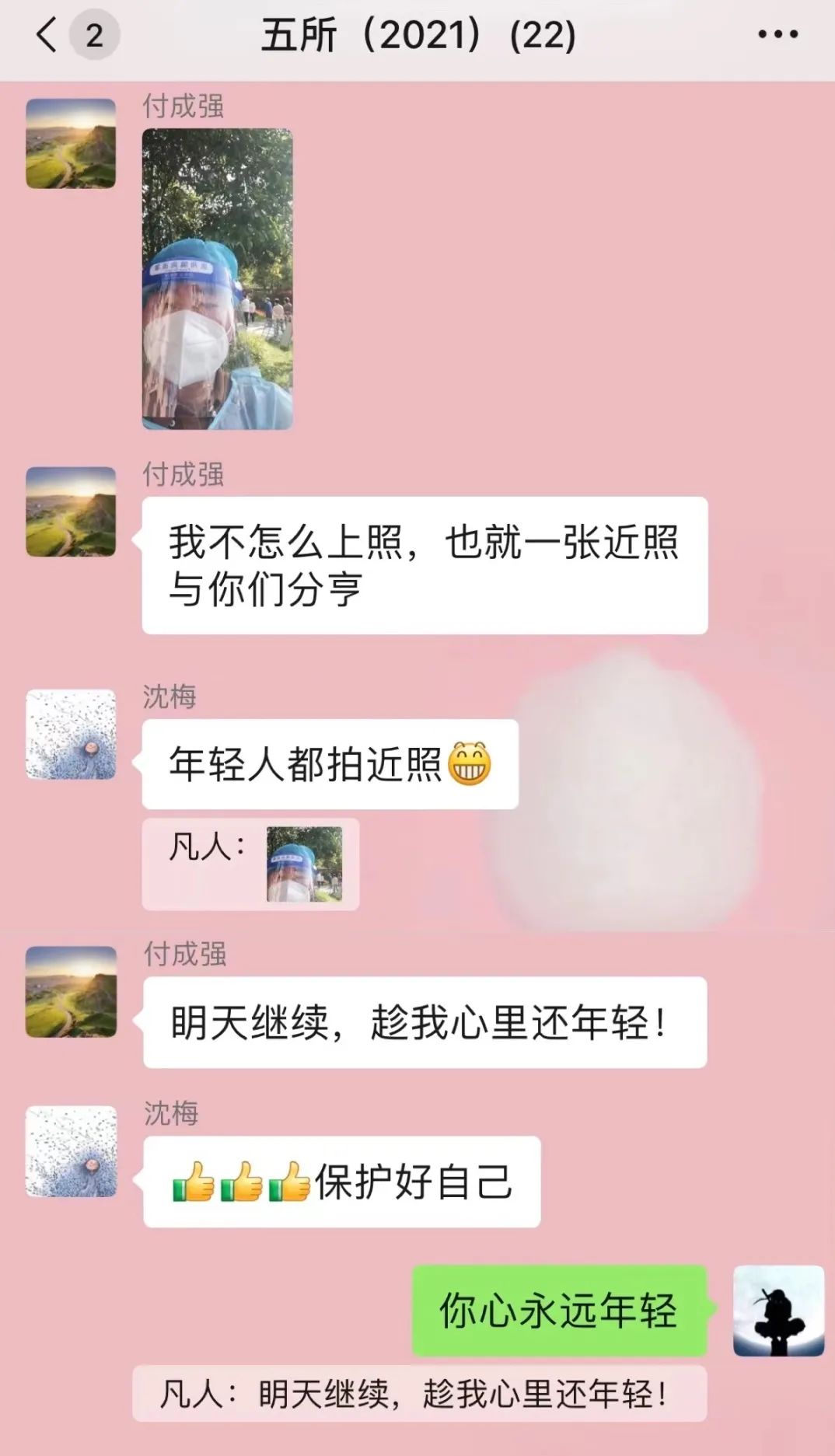Open your own profile avatar
Image resolution: width=835 pixels, height=1456 pixels.
tap(778, 1311)
